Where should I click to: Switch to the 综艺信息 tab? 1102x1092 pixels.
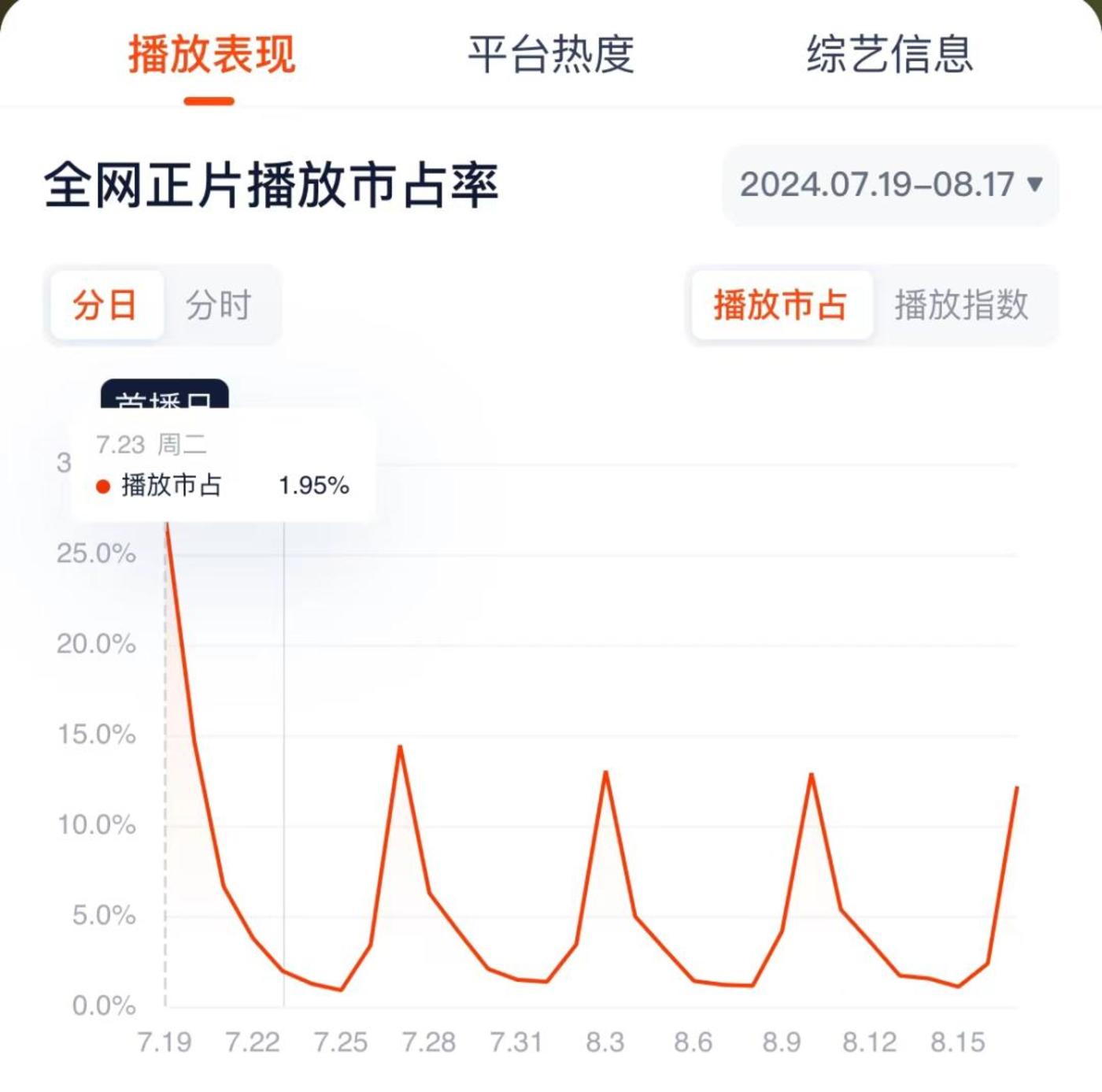(x=889, y=55)
